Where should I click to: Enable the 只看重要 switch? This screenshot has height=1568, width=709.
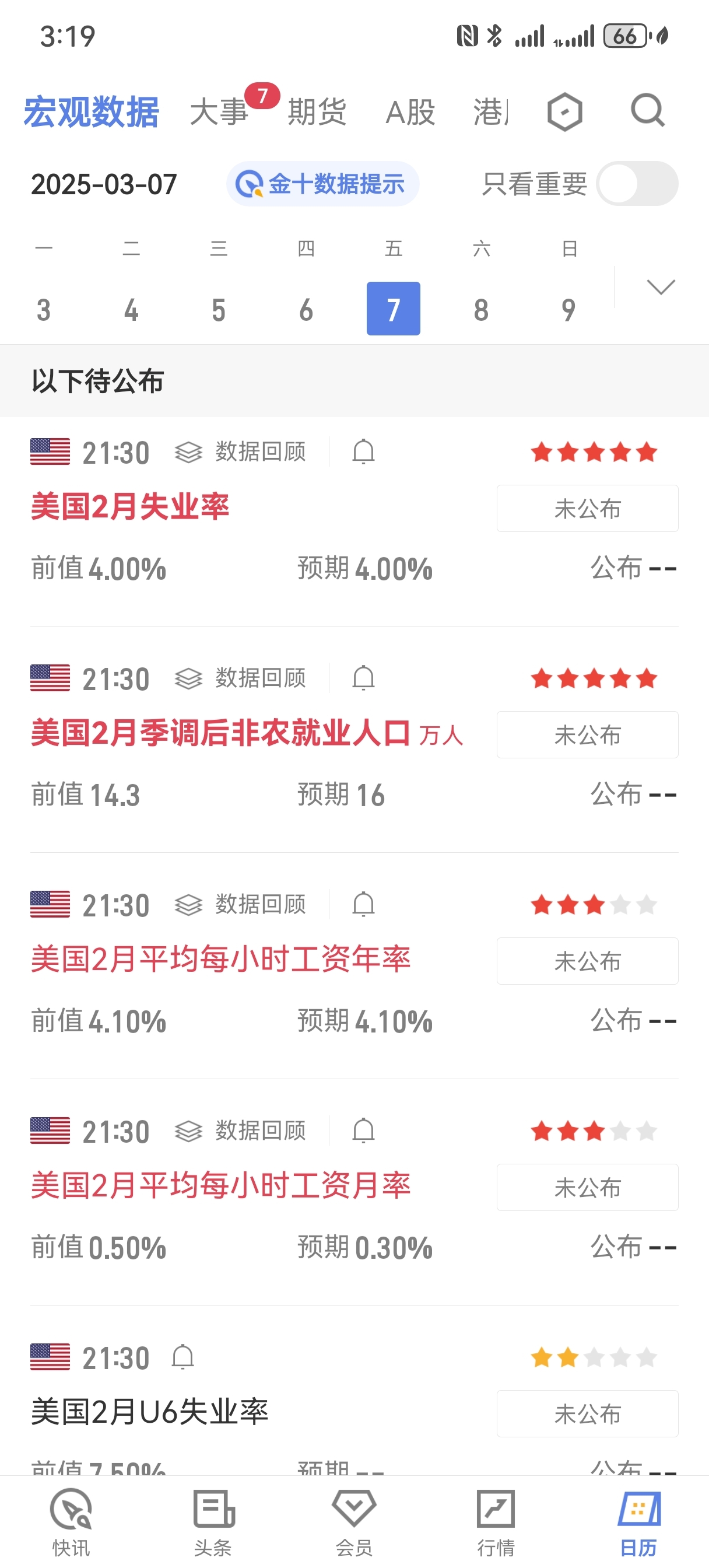pos(637,184)
